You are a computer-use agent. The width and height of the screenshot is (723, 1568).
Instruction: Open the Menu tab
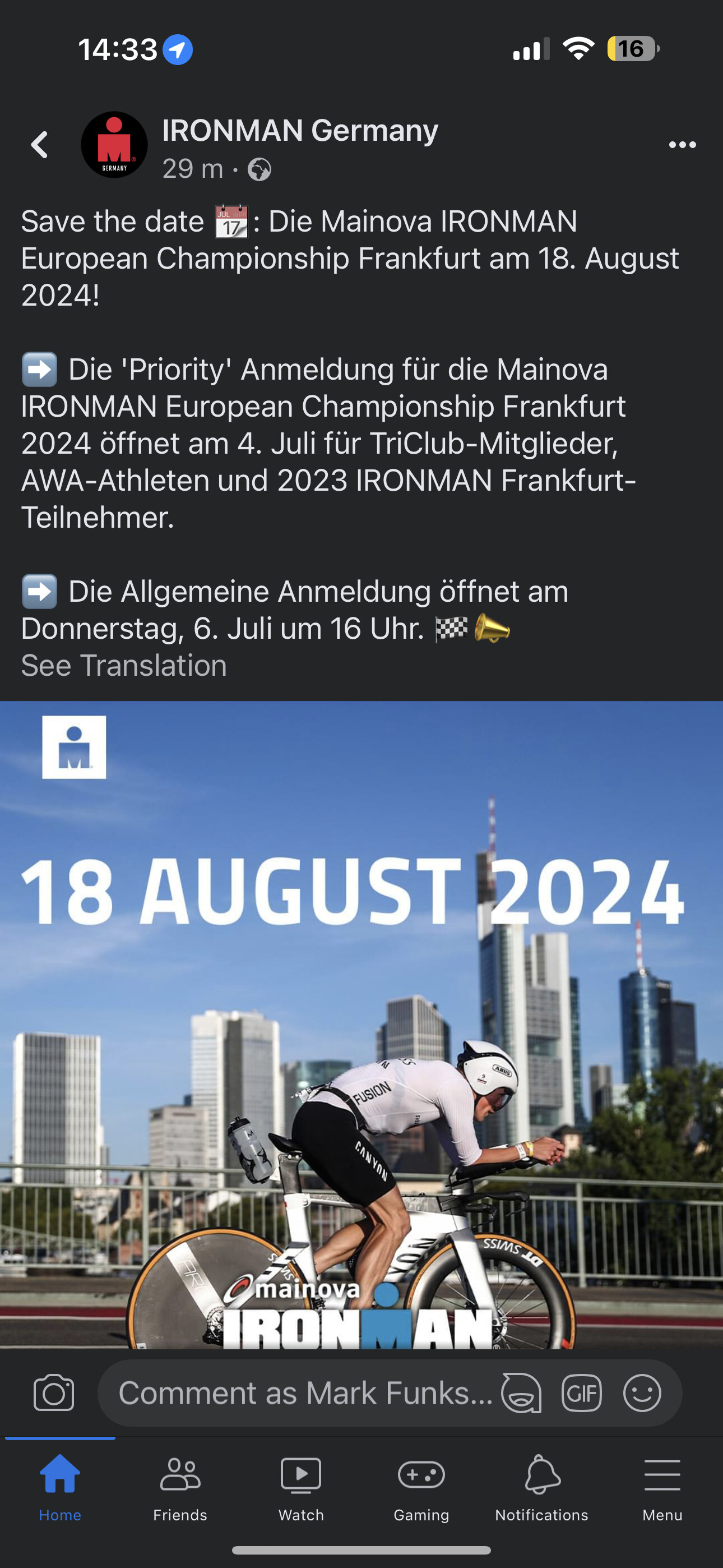662,1488
